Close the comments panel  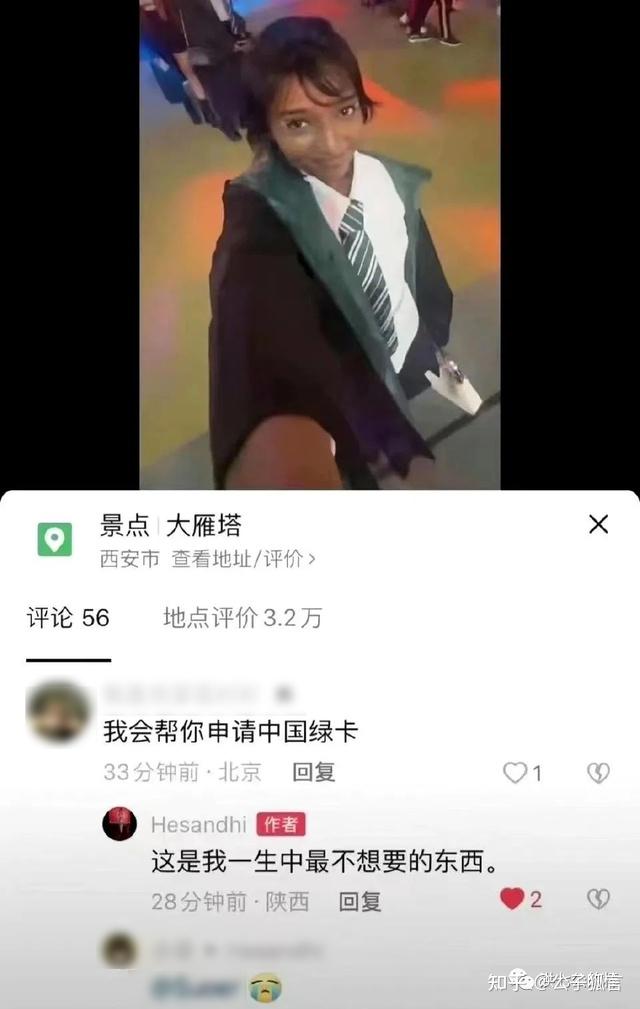(x=598, y=524)
